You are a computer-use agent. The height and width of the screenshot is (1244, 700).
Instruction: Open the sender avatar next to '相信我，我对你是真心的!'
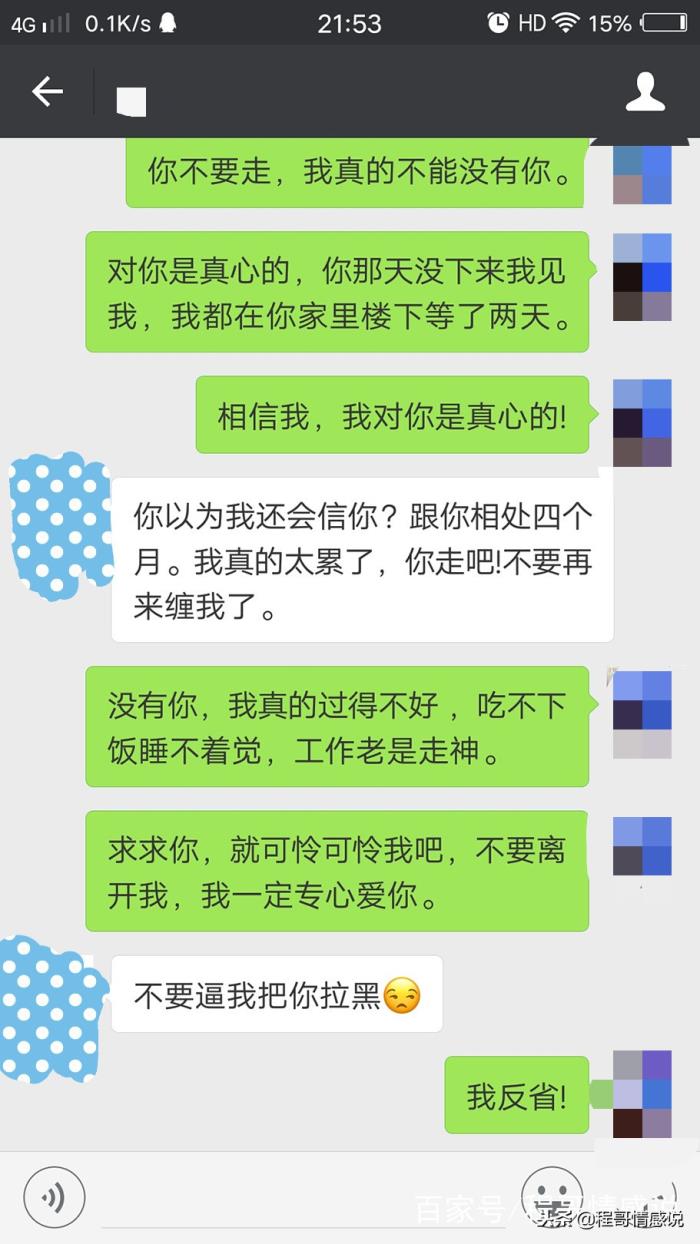tap(642, 423)
